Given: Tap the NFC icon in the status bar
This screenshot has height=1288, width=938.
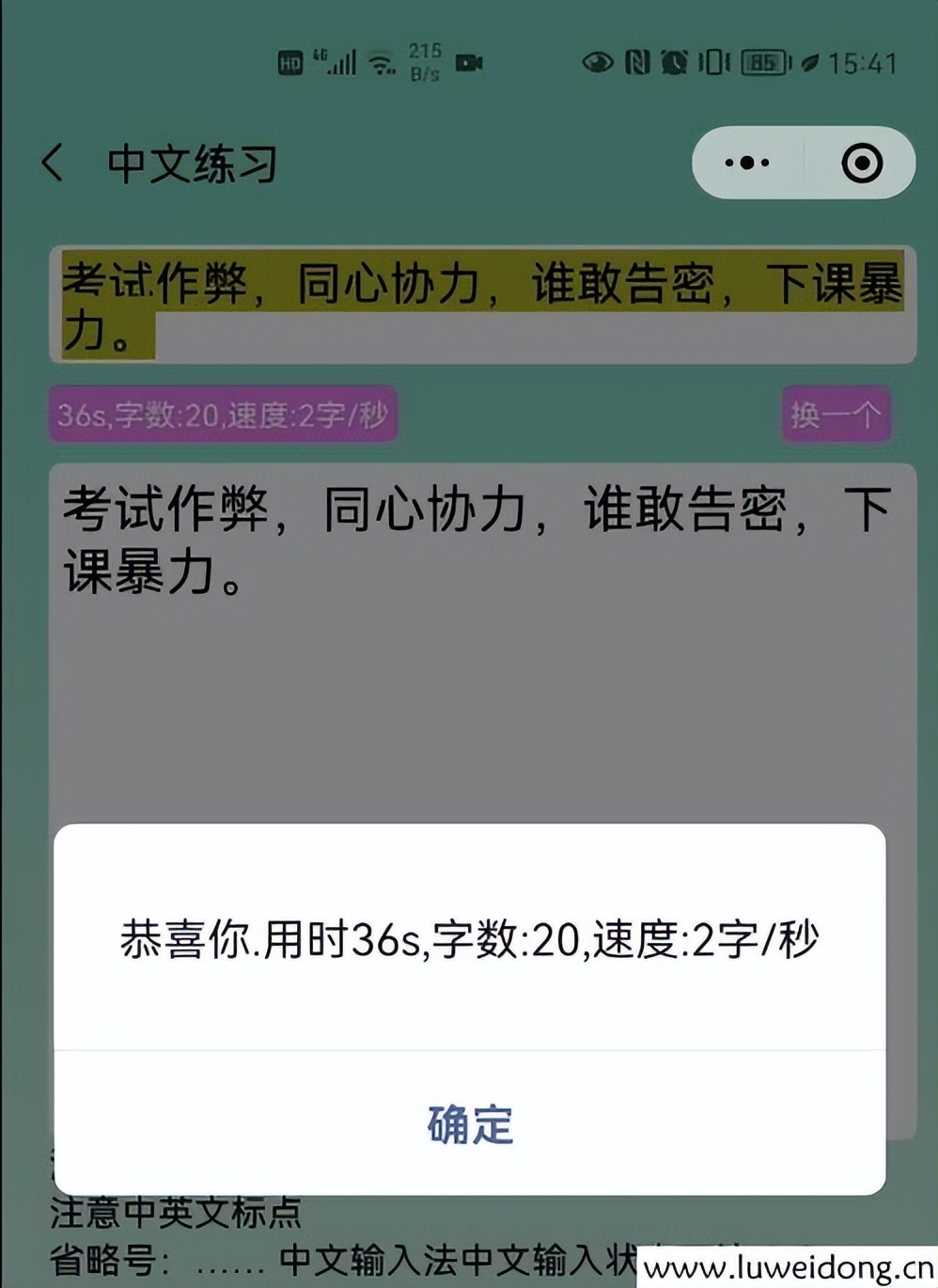Looking at the screenshot, I should click(x=635, y=59).
